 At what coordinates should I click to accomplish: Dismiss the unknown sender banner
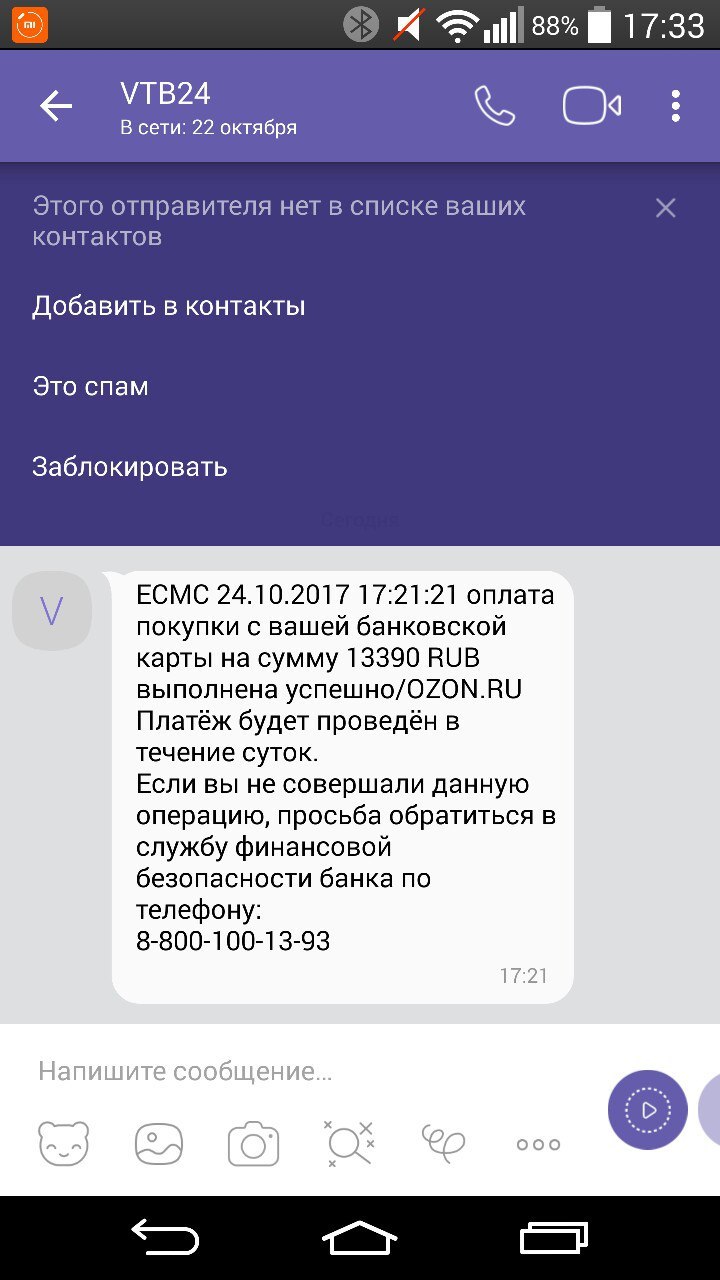tap(665, 208)
